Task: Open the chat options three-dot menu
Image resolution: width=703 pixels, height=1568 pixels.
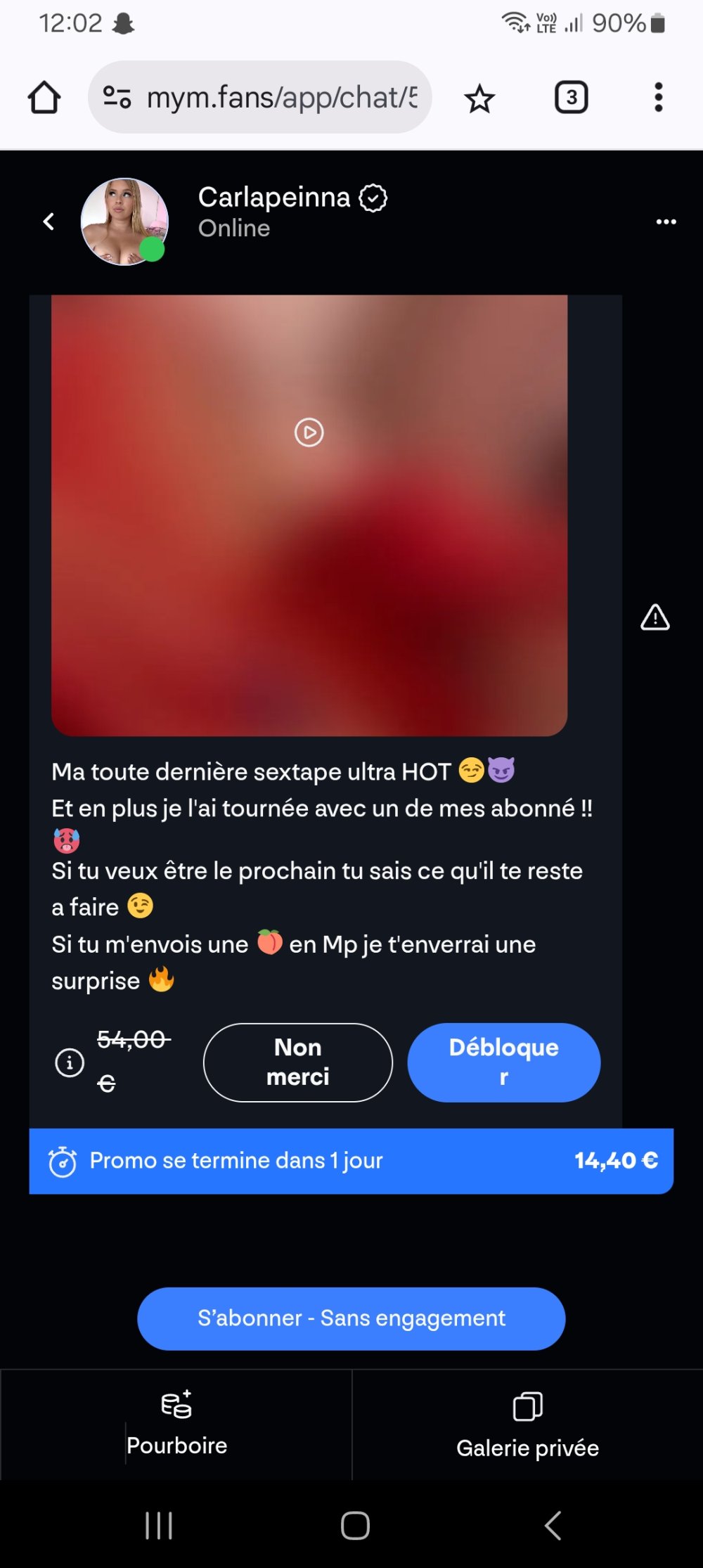Action: click(665, 222)
